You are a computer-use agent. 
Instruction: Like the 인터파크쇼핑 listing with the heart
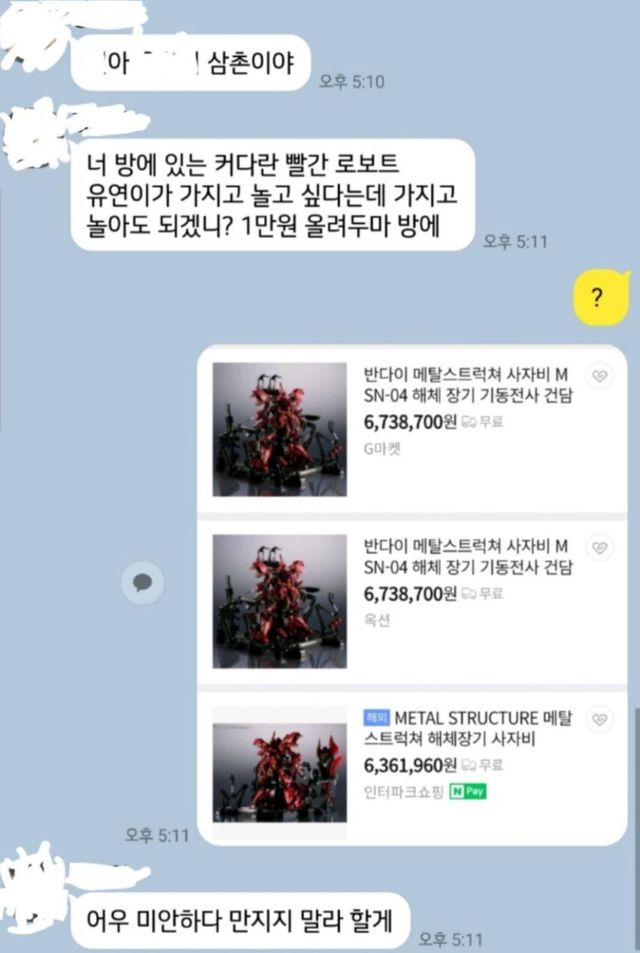(x=599, y=719)
